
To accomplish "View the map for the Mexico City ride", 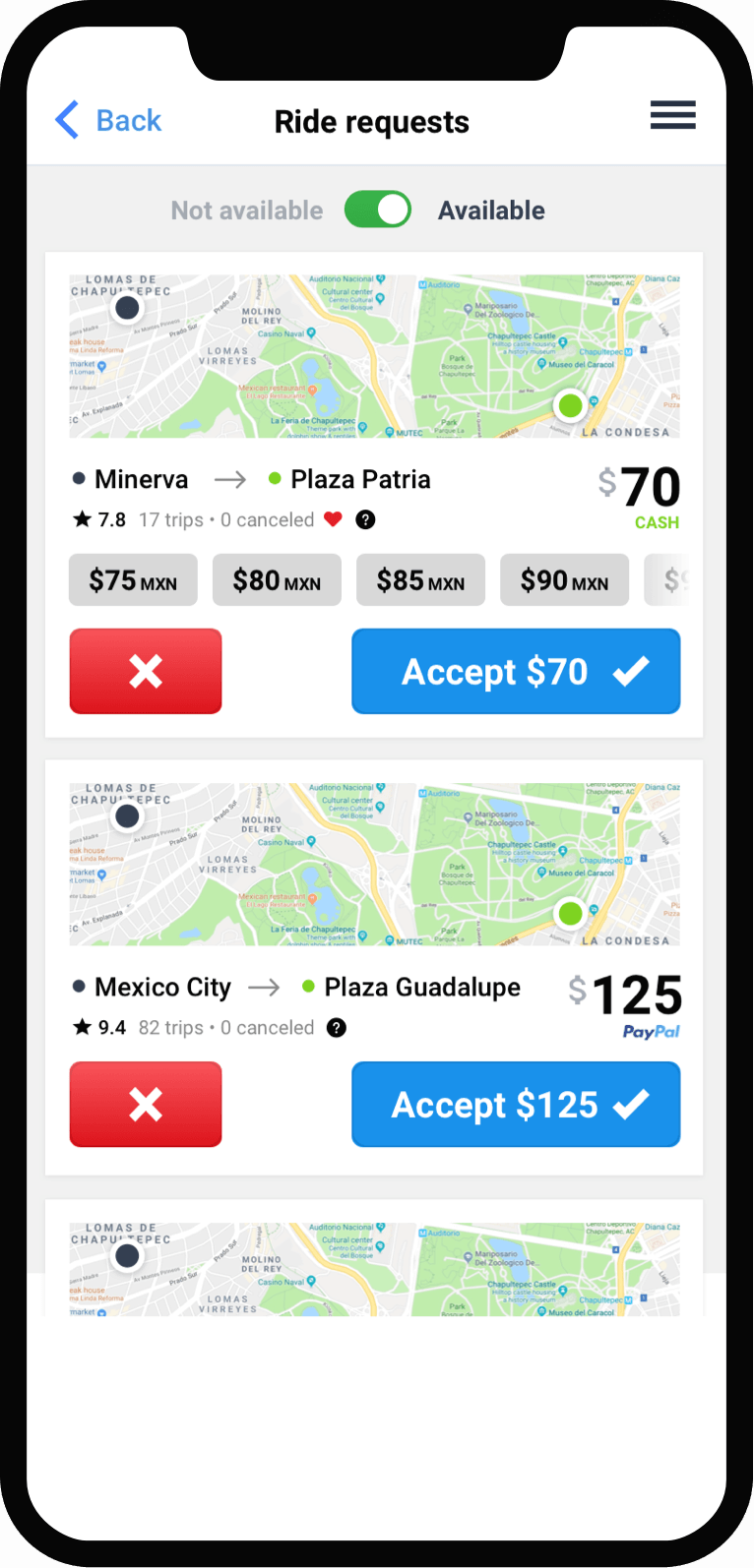I will [374, 864].
